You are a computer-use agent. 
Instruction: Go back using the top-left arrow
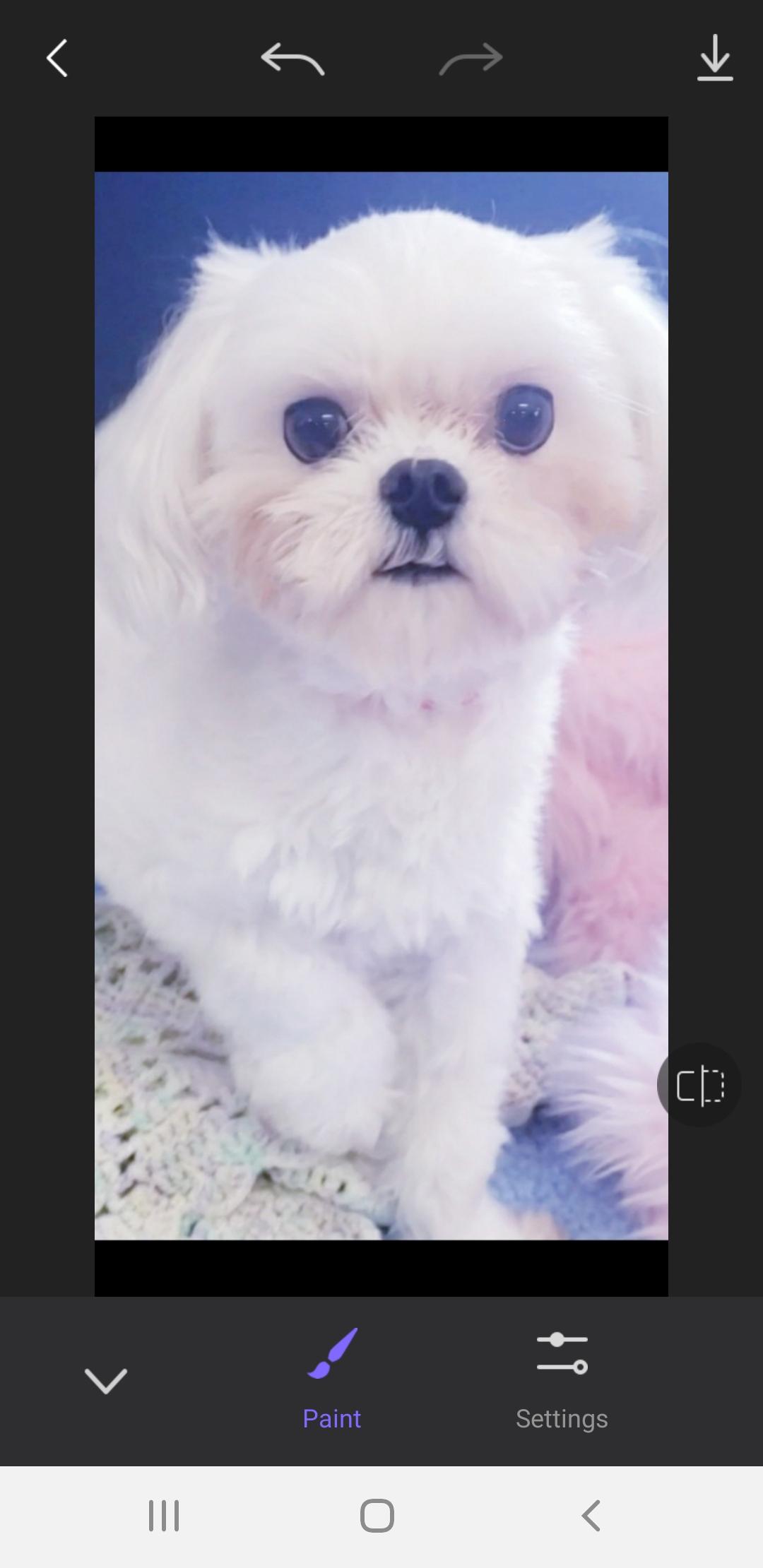click(57, 58)
